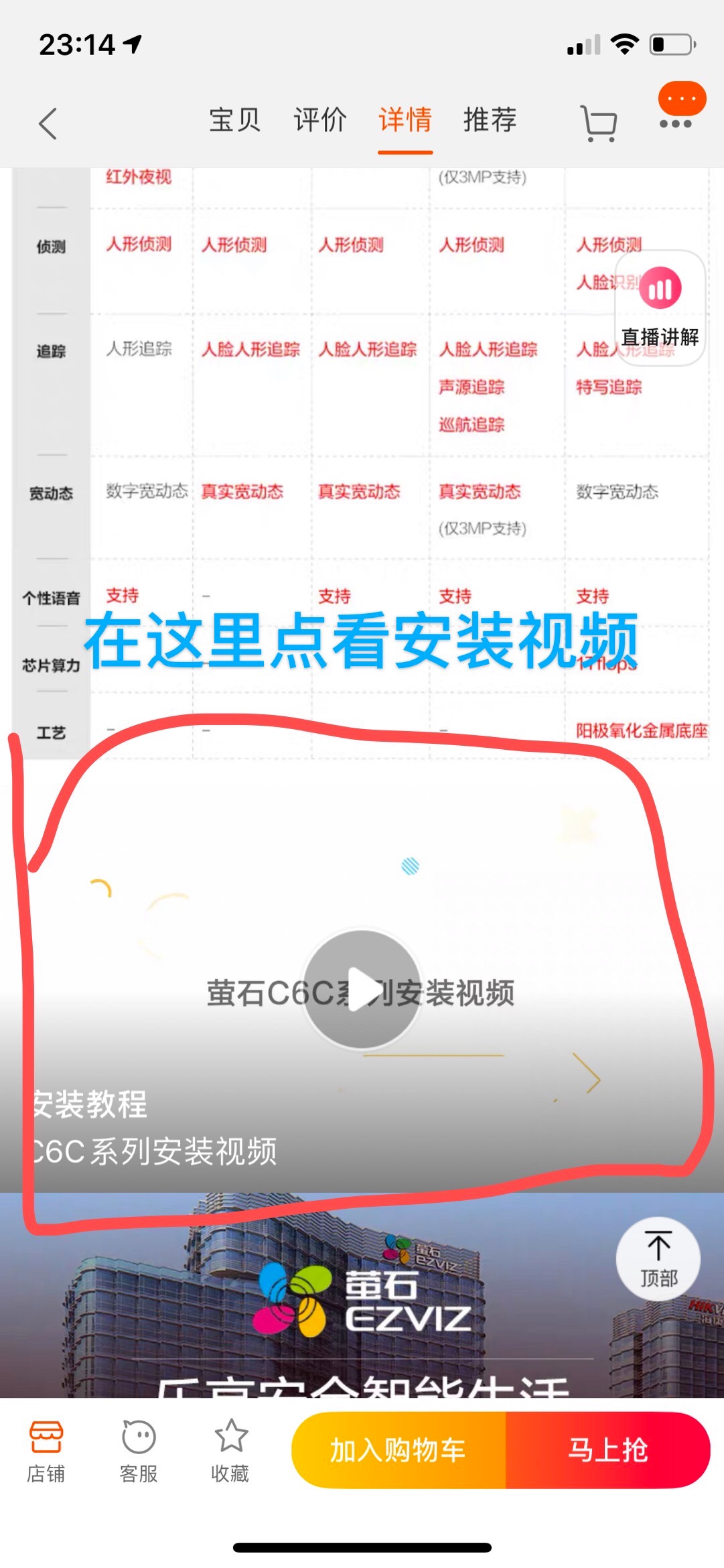Screen dimensions: 724x1568
Task: Switch to the 评价 tab
Action: (319, 121)
